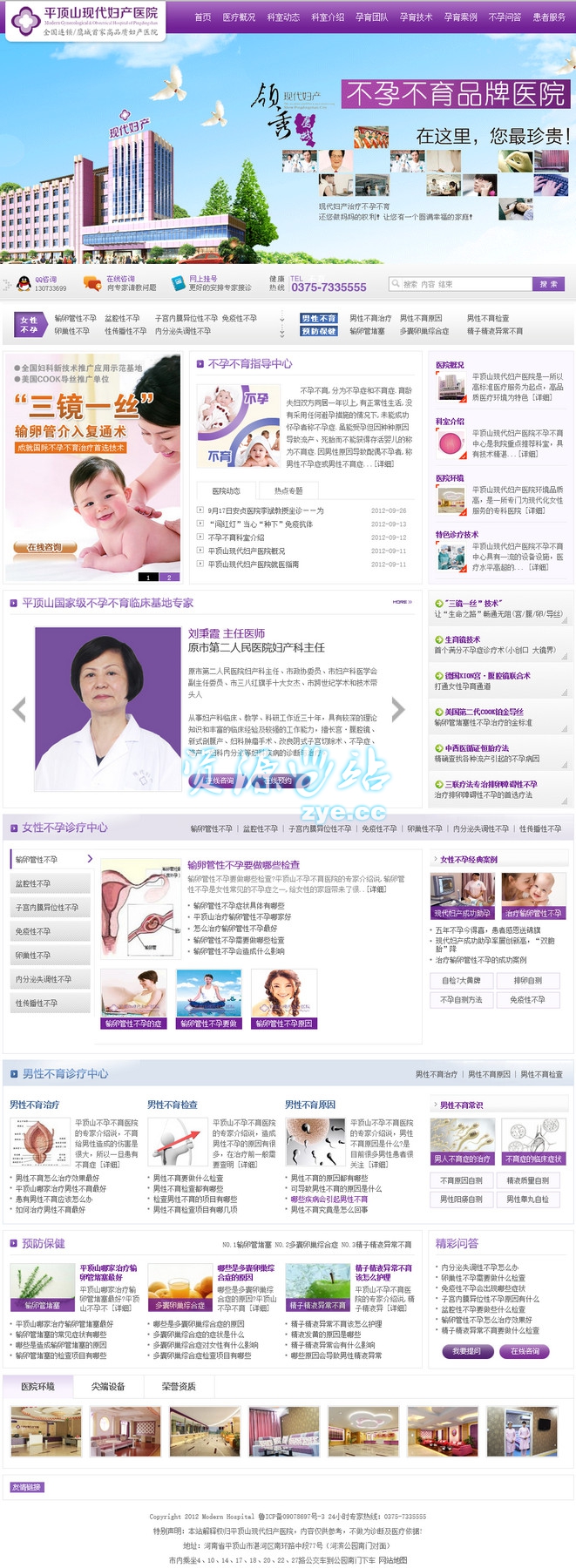This screenshot has width=576, height=1568.
Task: Open the 首页 nav item
Action: (x=202, y=17)
